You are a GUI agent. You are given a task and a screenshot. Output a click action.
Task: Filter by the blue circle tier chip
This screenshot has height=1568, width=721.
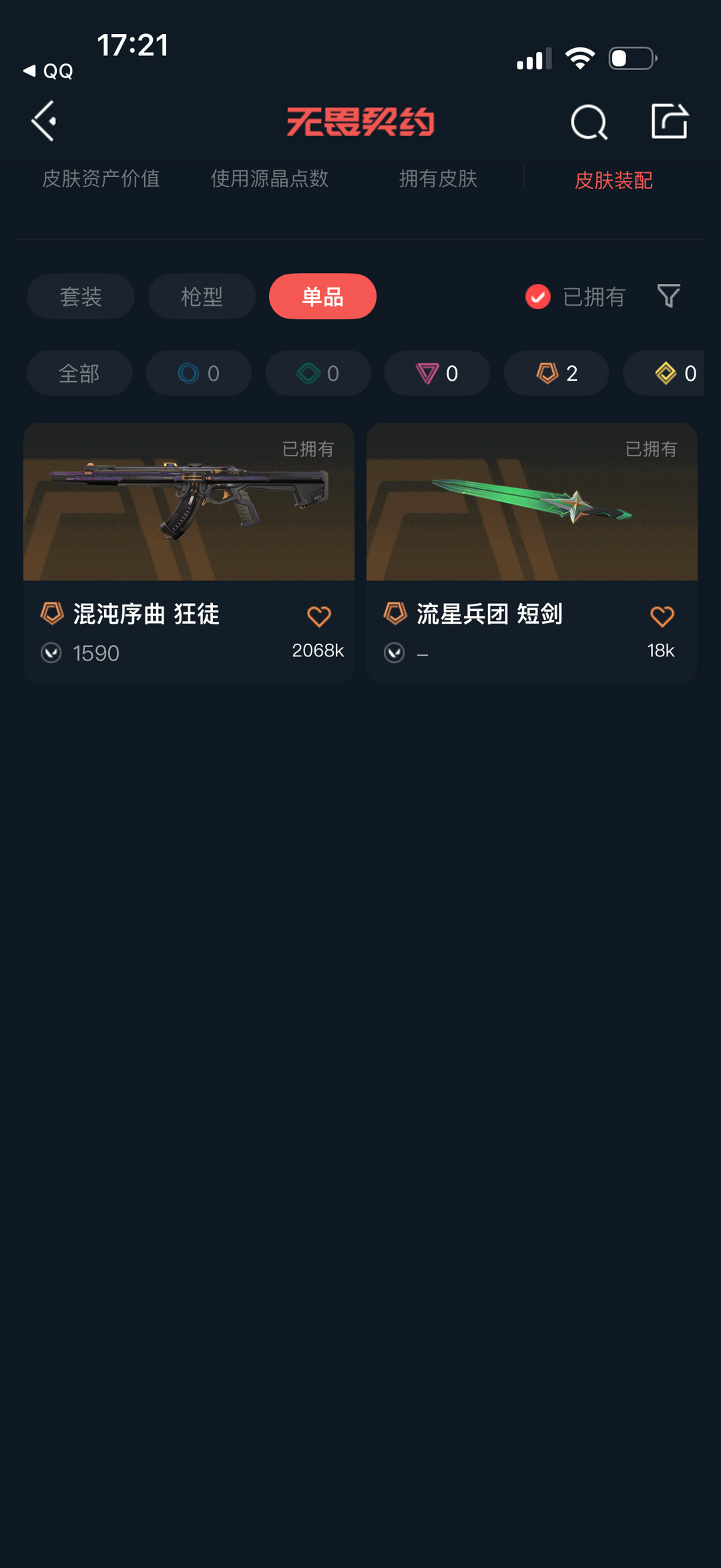coord(199,373)
